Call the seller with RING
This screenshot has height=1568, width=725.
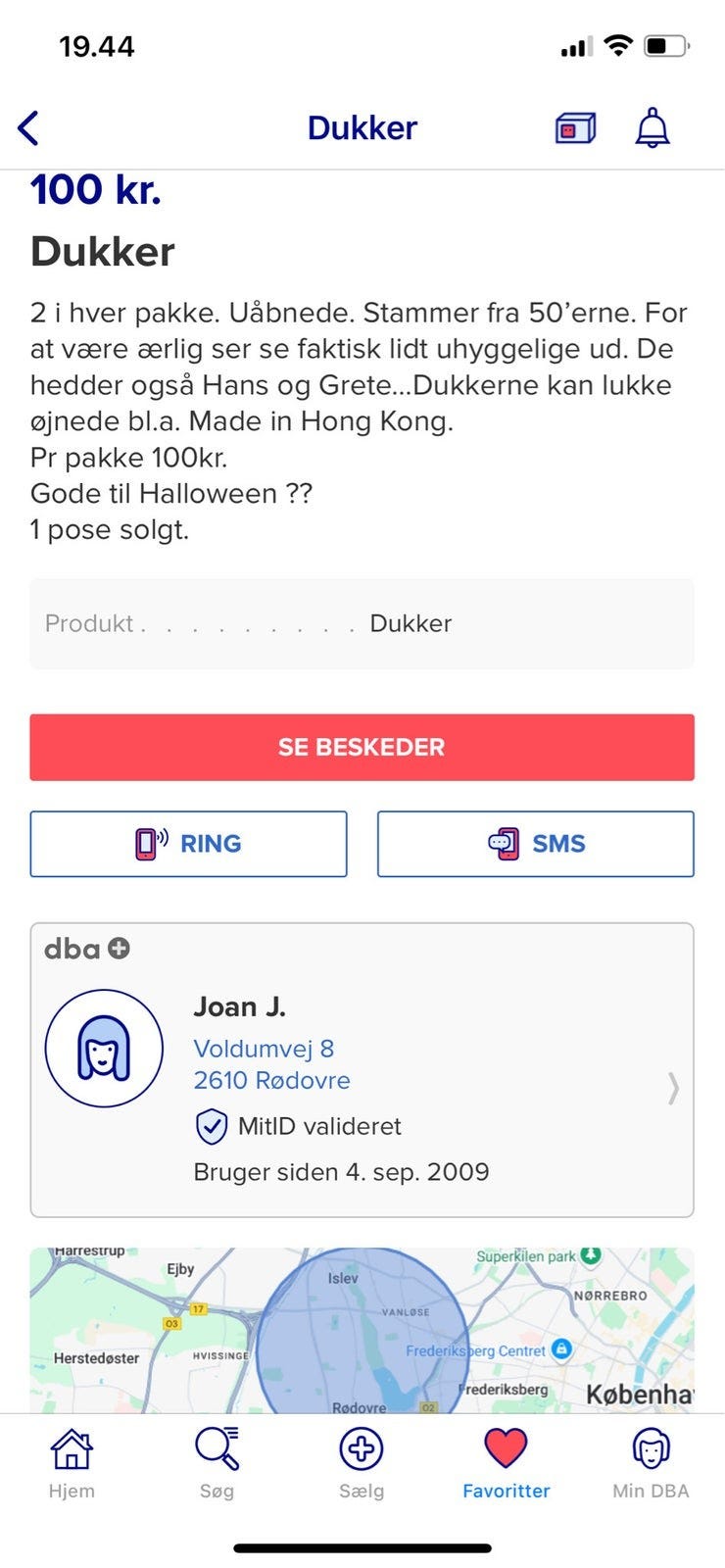(x=188, y=844)
